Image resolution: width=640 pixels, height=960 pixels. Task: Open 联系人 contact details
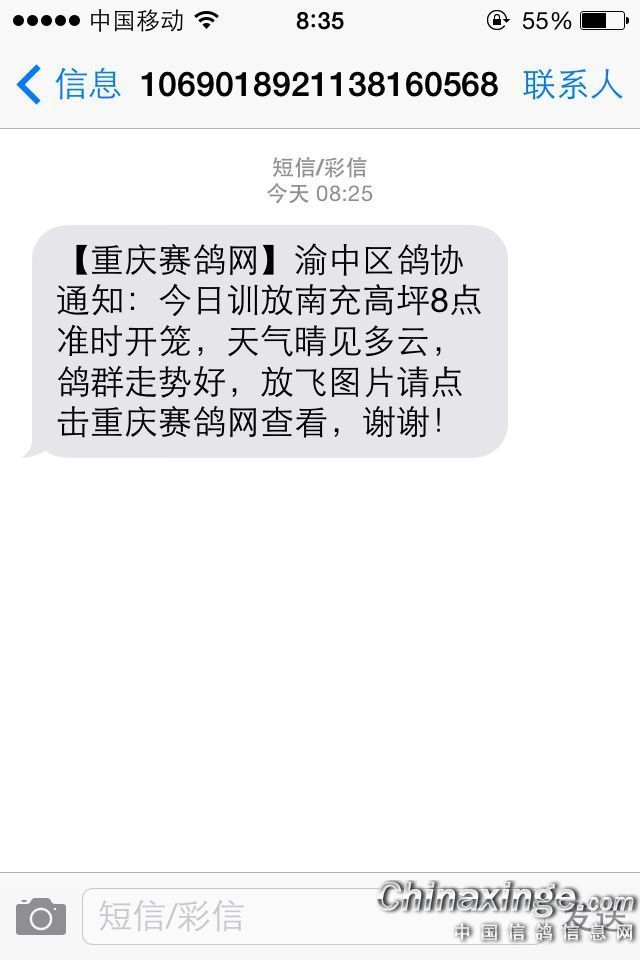572,85
